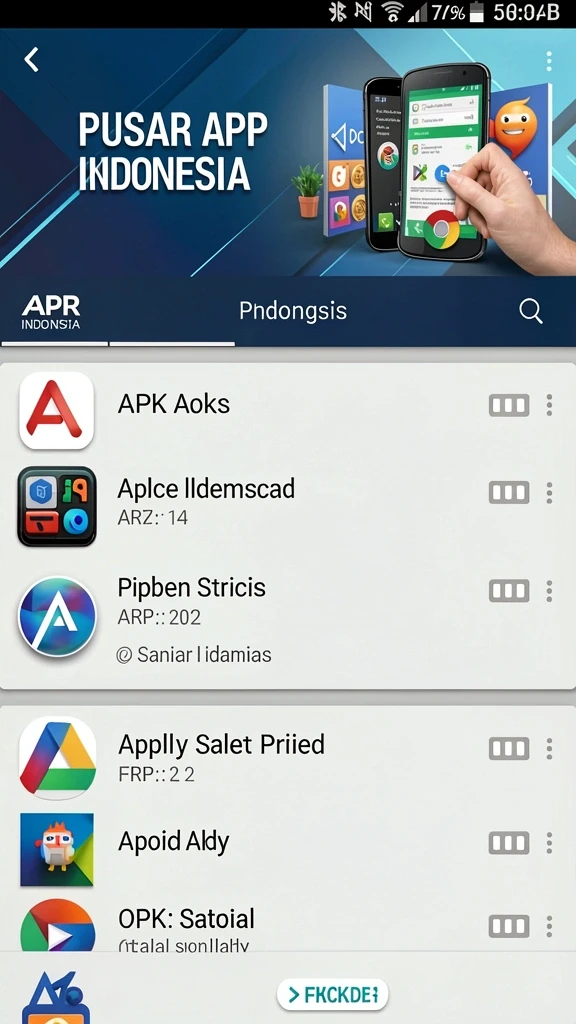Image resolution: width=576 pixels, height=1024 pixels.
Task: Tap the three-box button beside Applly Salet Priied
Action: pyautogui.click(x=509, y=748)
